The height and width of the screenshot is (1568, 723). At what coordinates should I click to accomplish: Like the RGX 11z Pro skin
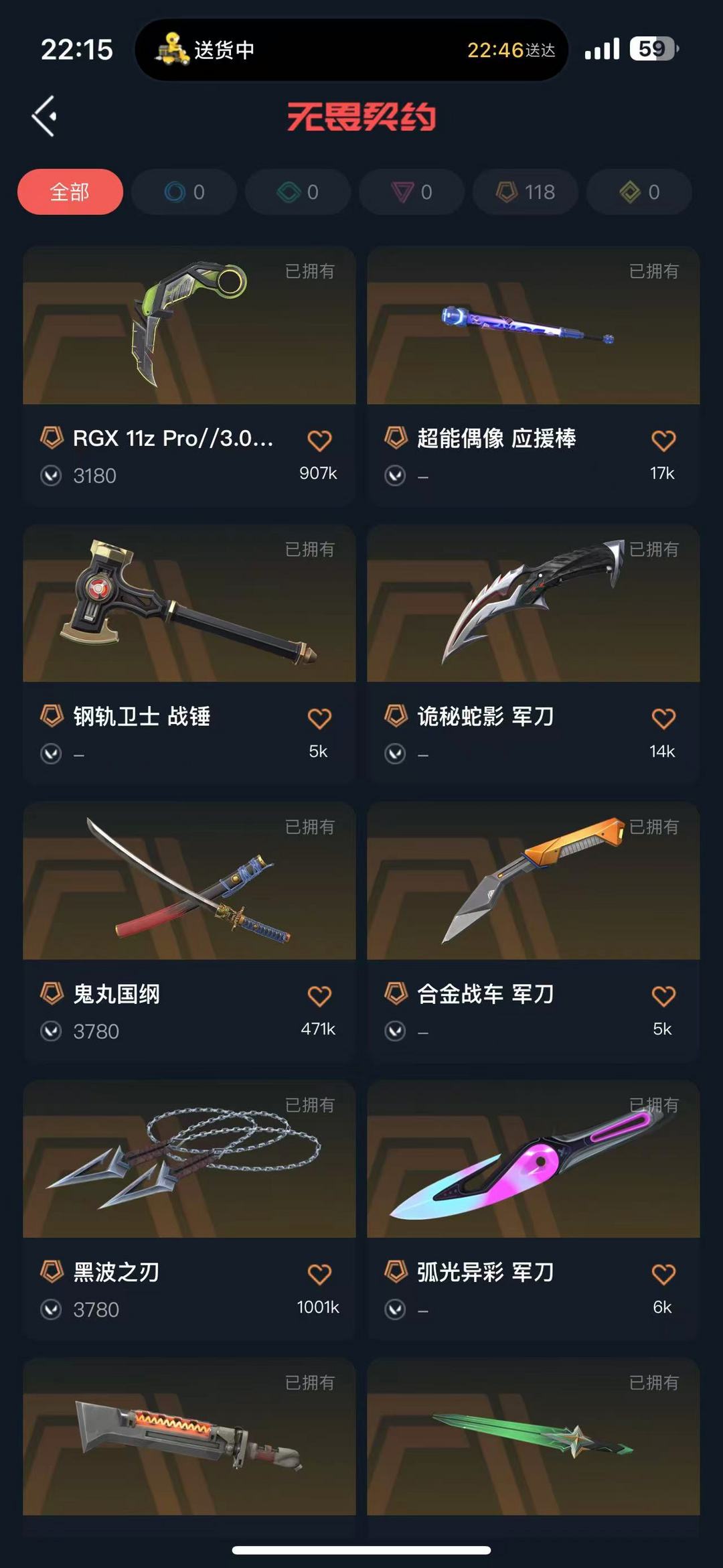click(319, 441)
